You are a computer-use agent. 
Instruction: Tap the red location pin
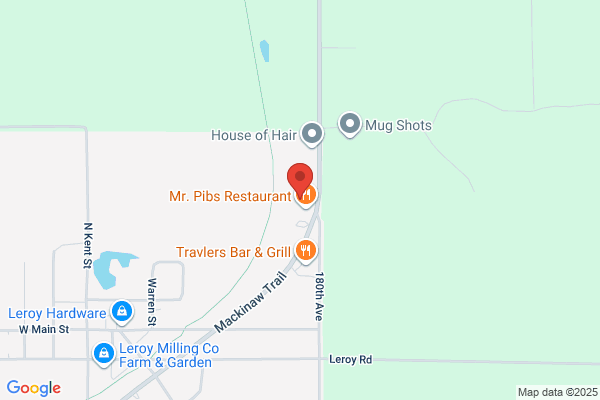tap(300, 179)
